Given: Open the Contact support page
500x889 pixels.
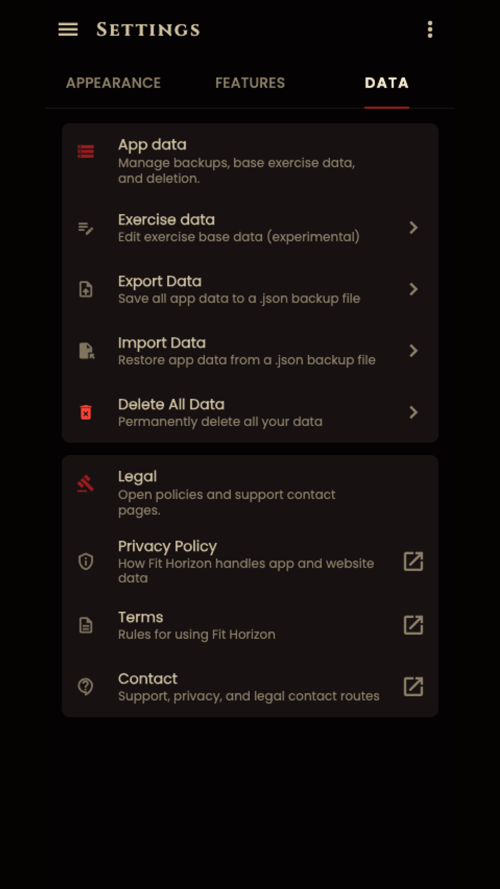Looking at the screenshot, I should [x=250, y=687].
